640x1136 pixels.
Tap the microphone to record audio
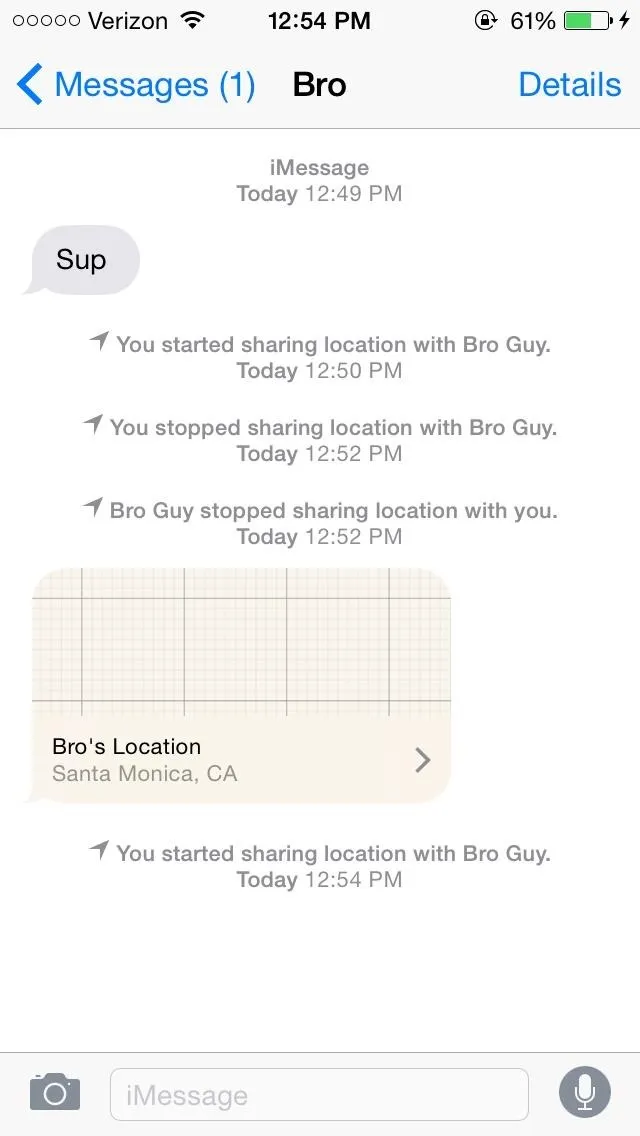click(x=584, y=1093)
